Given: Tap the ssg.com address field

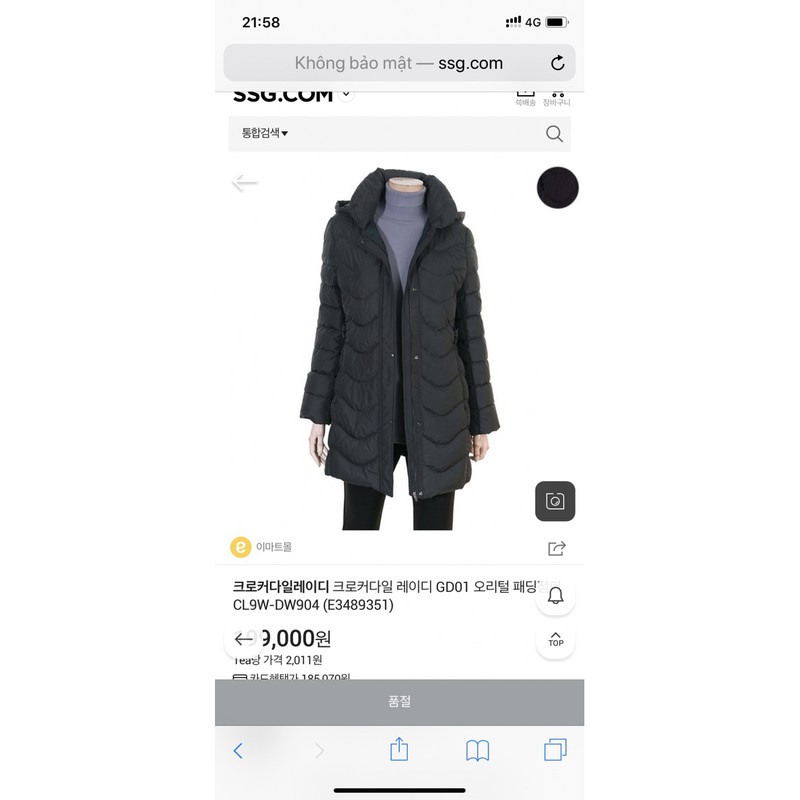Looking at the screenshot, I should click(399, 63).
